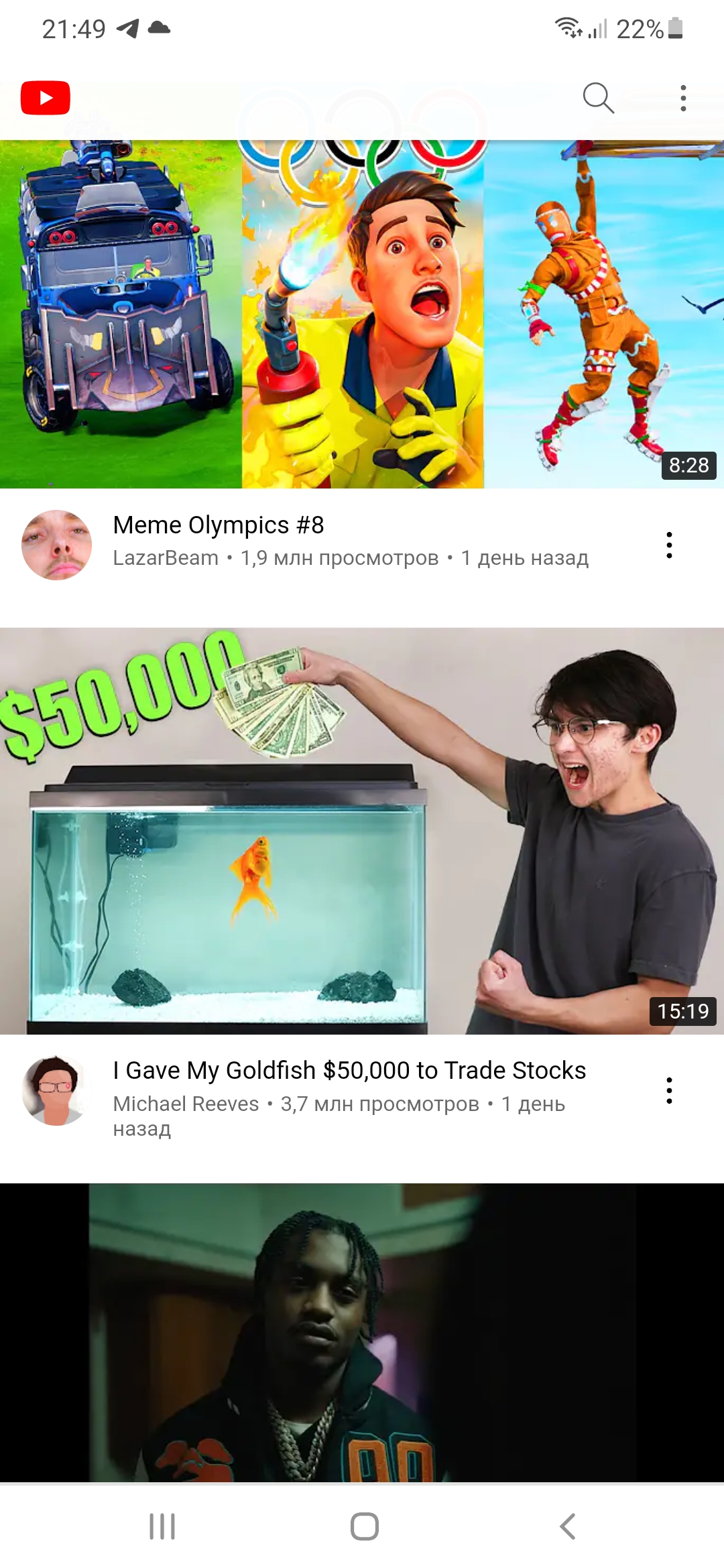Tap the YouTube logo

click(46, 98)
